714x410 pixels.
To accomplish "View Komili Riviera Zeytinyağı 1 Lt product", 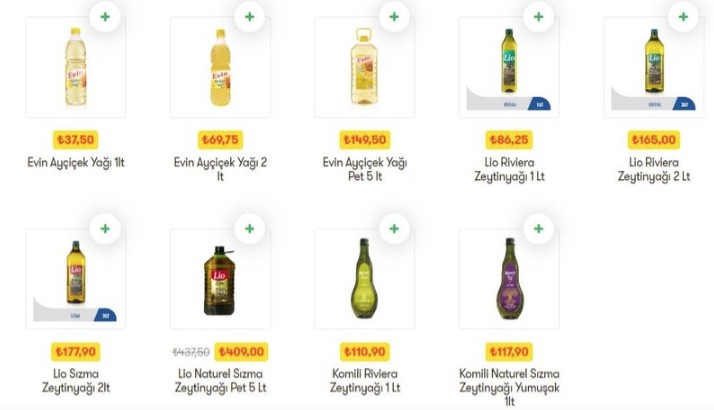I will tap(364, 280).
